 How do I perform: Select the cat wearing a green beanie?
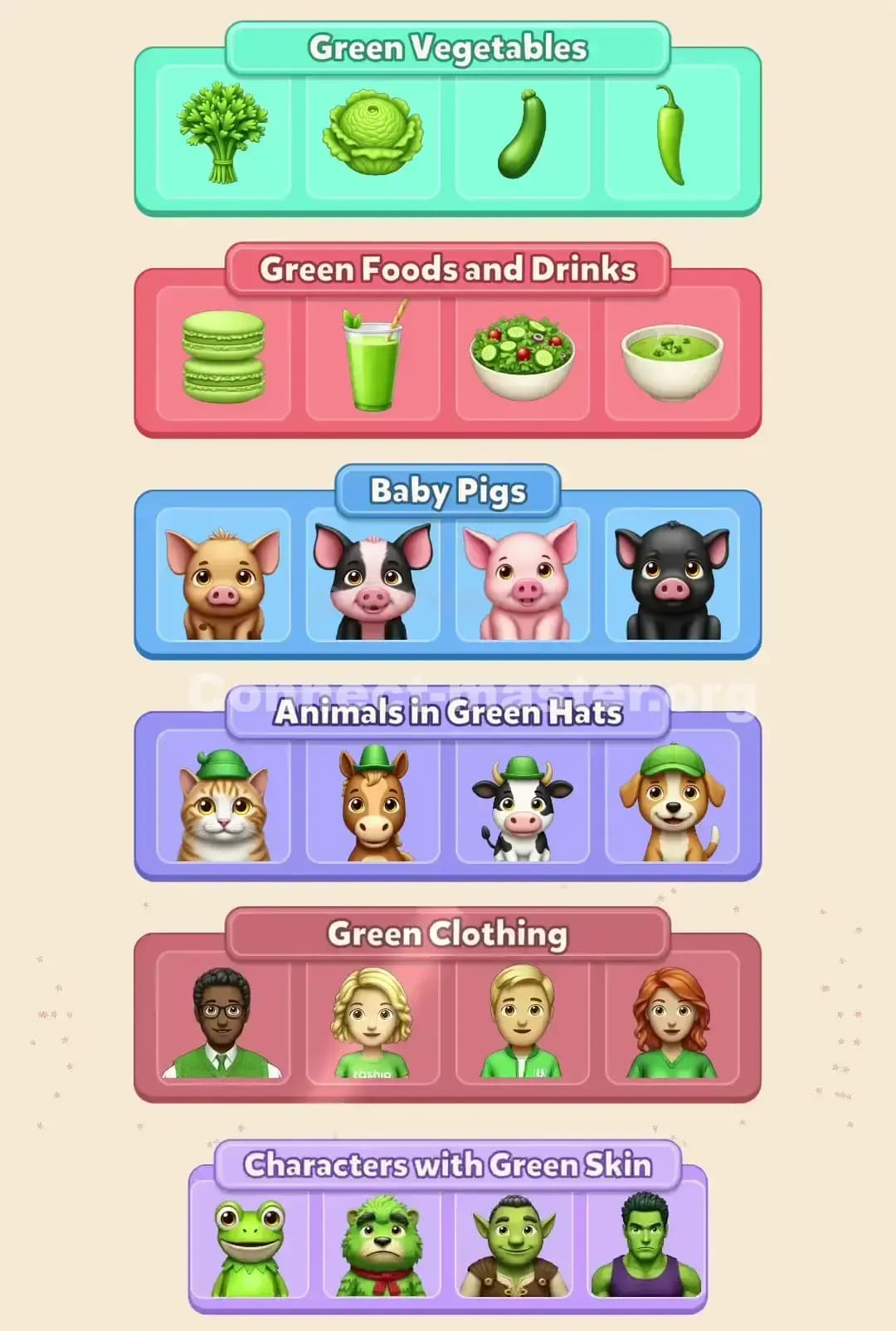click(220, 801)
